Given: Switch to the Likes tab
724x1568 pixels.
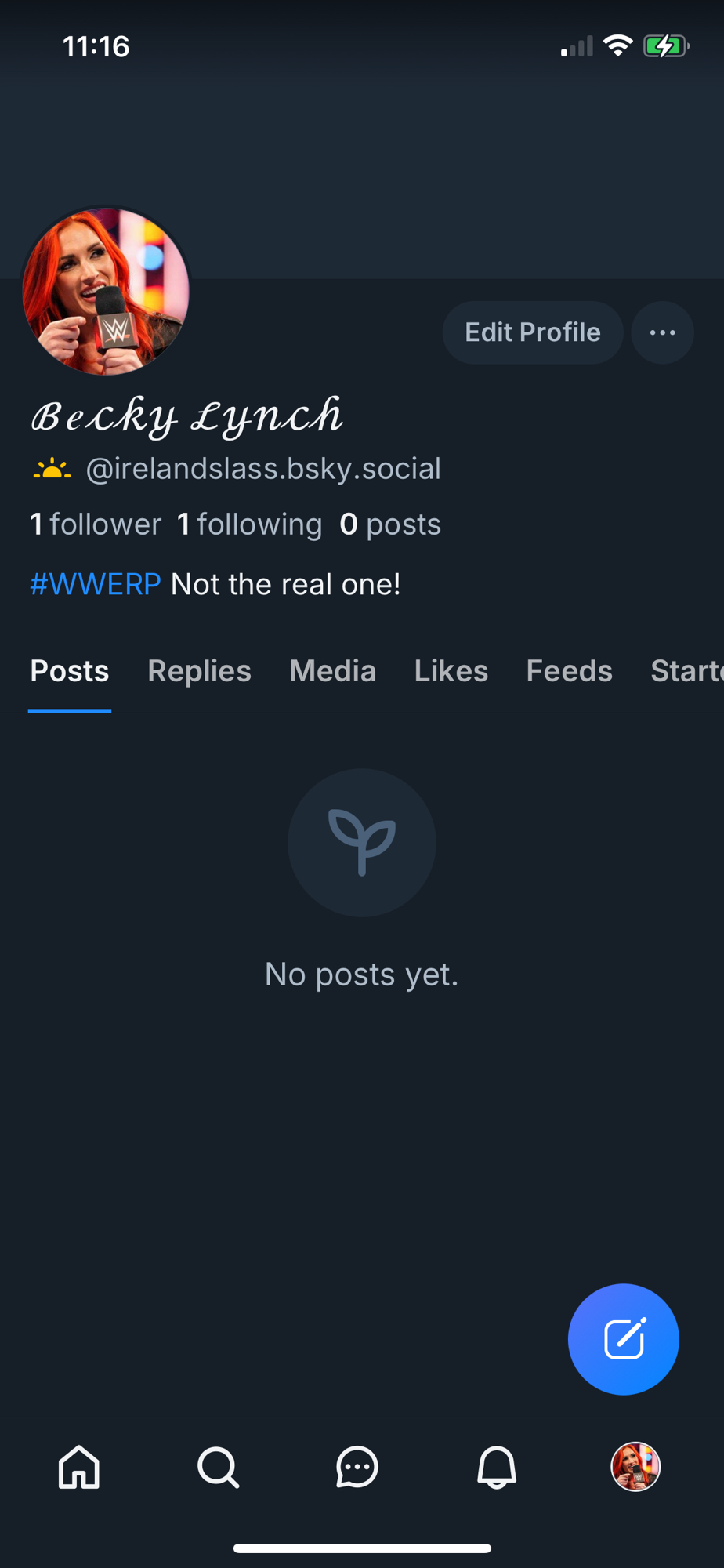Looking at the screenshot, I should [x=451, y=671].
